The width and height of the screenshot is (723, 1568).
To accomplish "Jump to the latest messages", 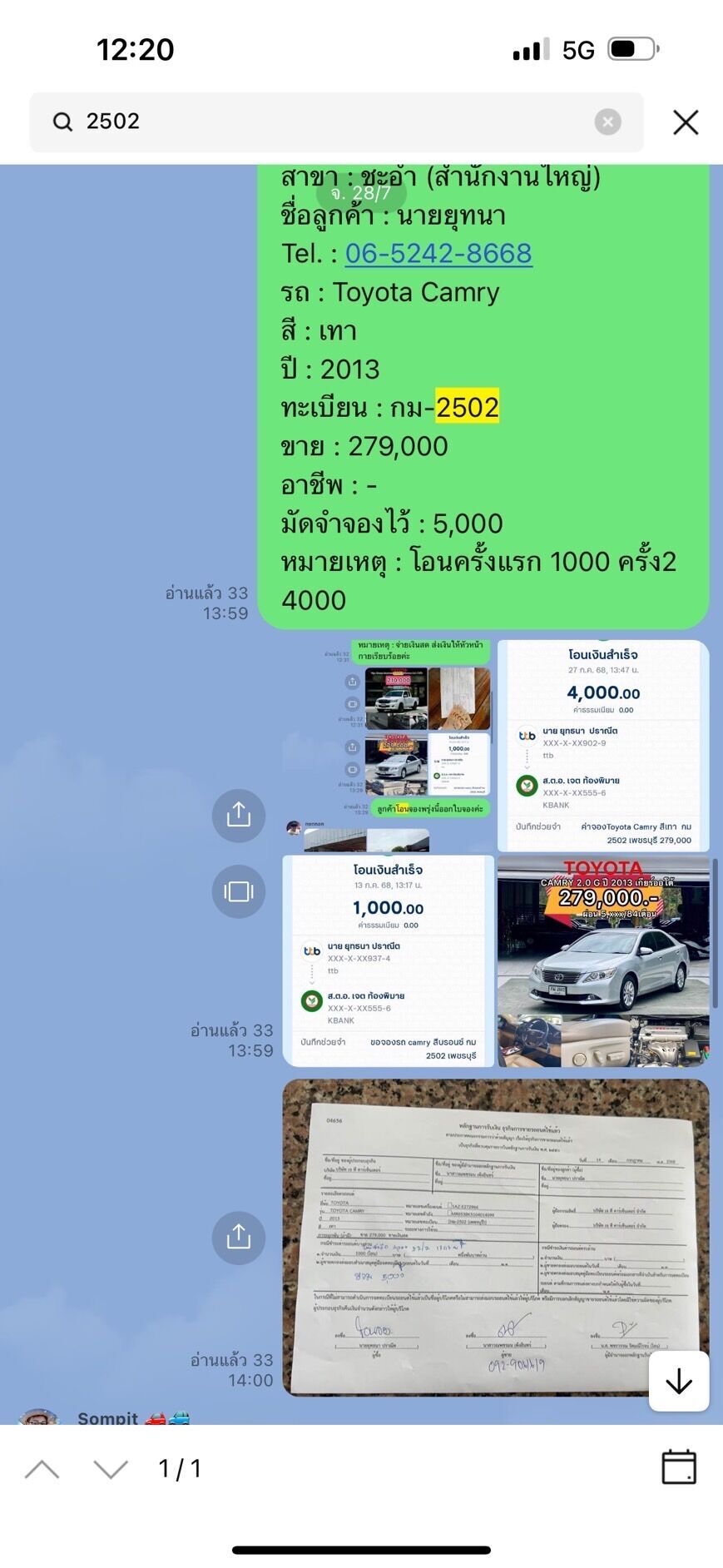I will [x=679, y=1382].
